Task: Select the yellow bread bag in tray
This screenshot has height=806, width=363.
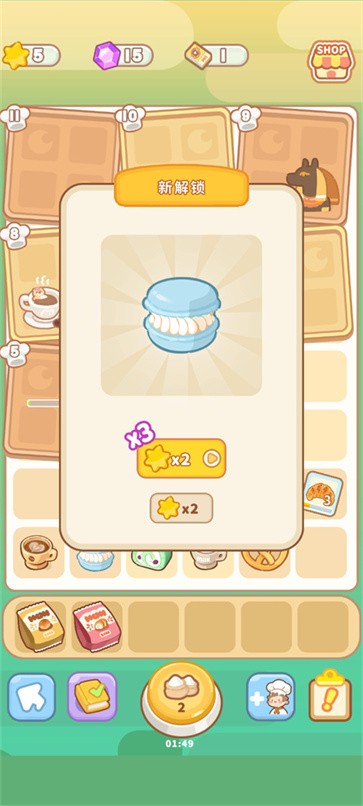Action: point(40,626)
